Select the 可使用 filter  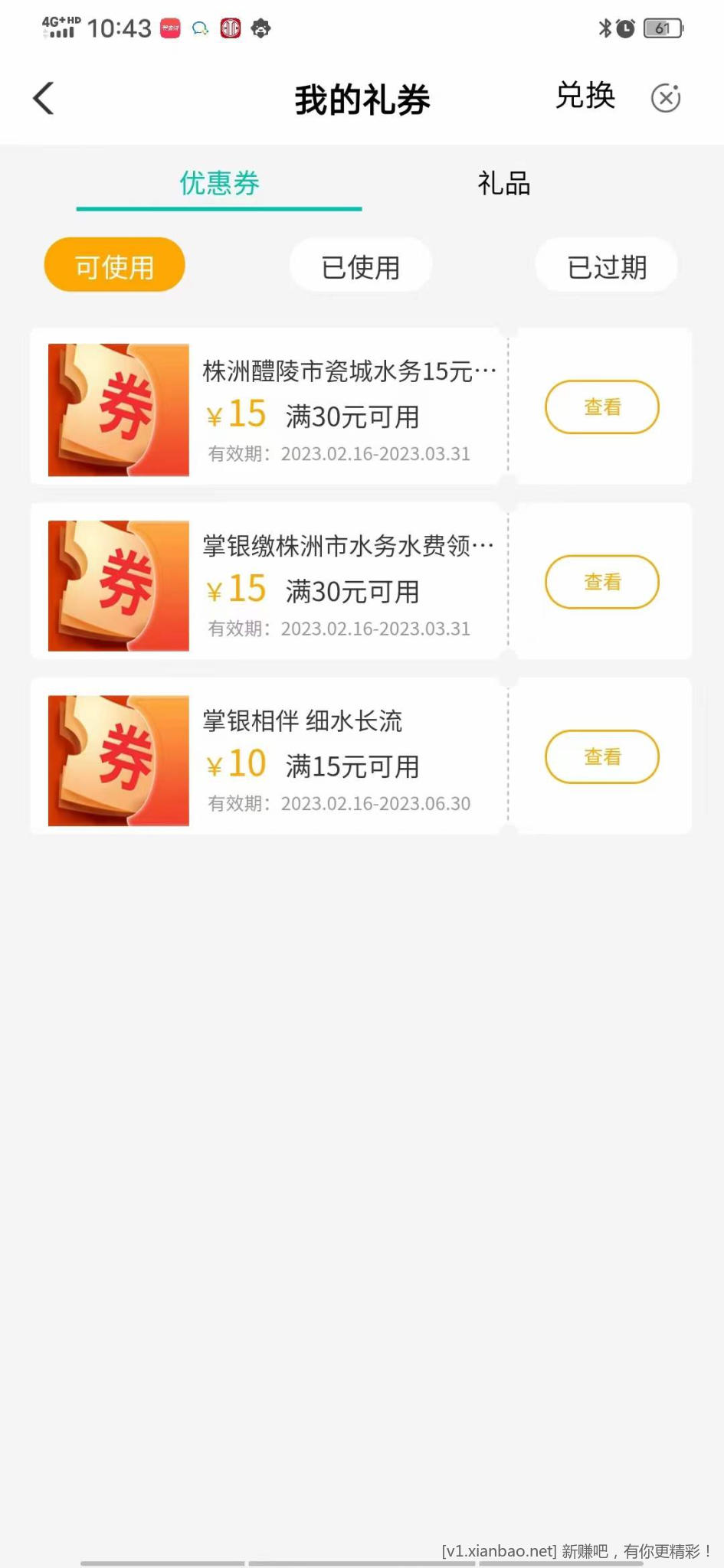115,266
